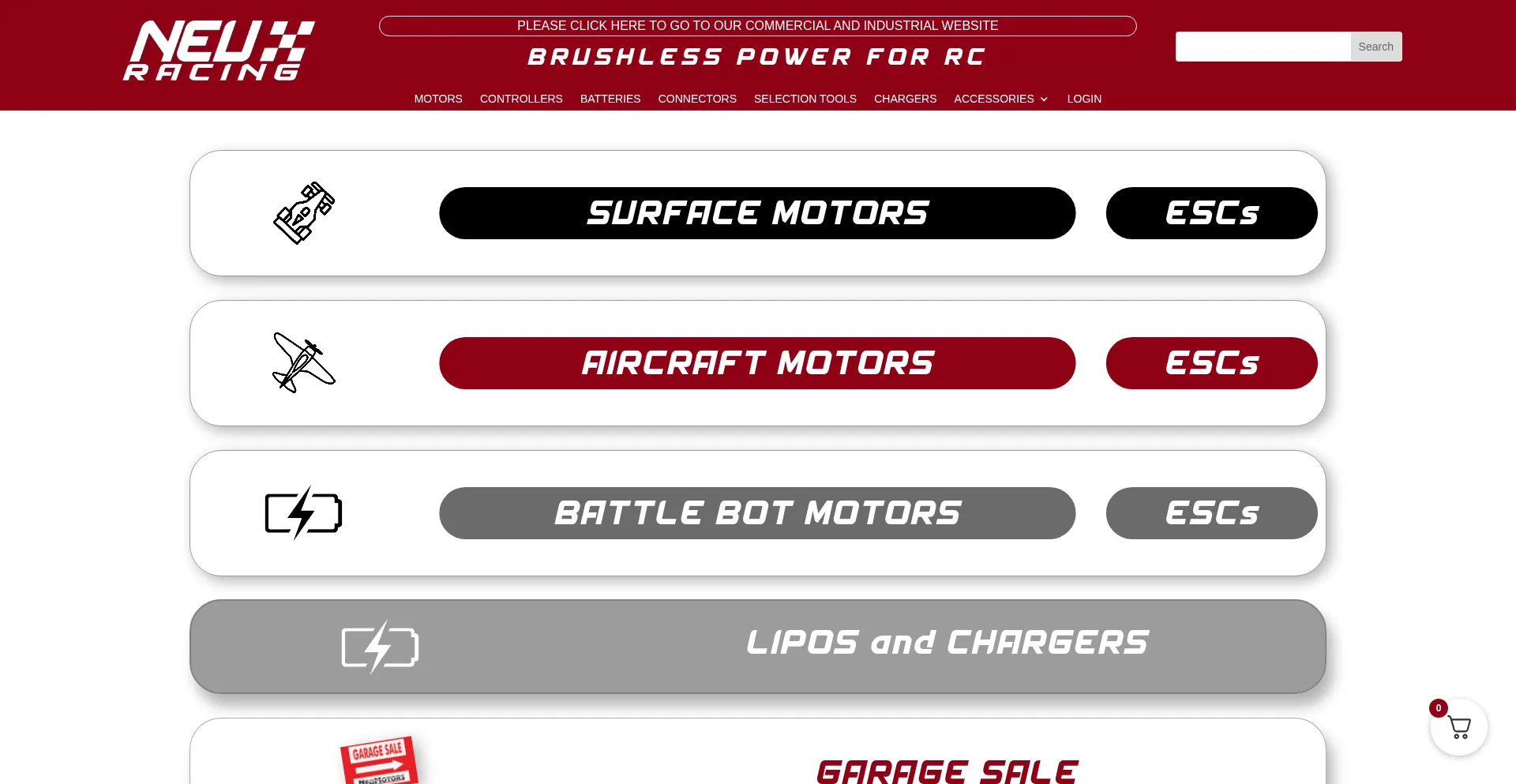Expand the ACCESSORIES dropdown
1516x784 pixels.
(x=1000, y=99)
